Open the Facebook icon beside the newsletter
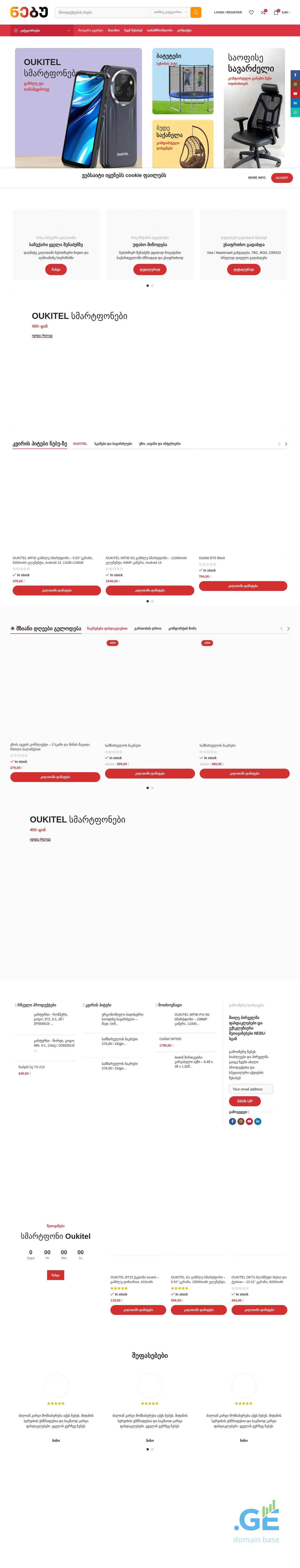The width and height of the screenshot is (300, 1568). 232,1121
